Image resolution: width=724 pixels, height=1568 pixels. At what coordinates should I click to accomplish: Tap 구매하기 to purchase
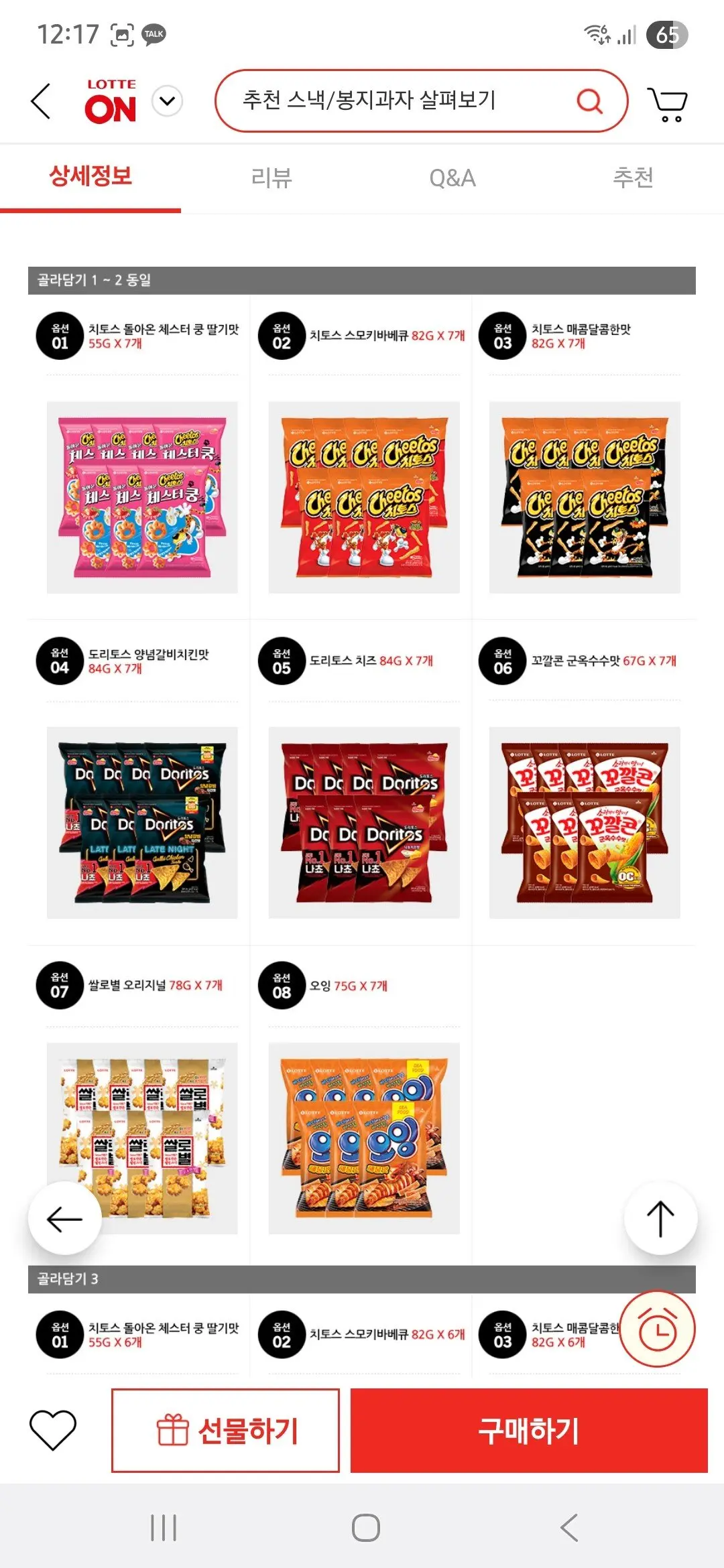click(x=528, y=1430)
